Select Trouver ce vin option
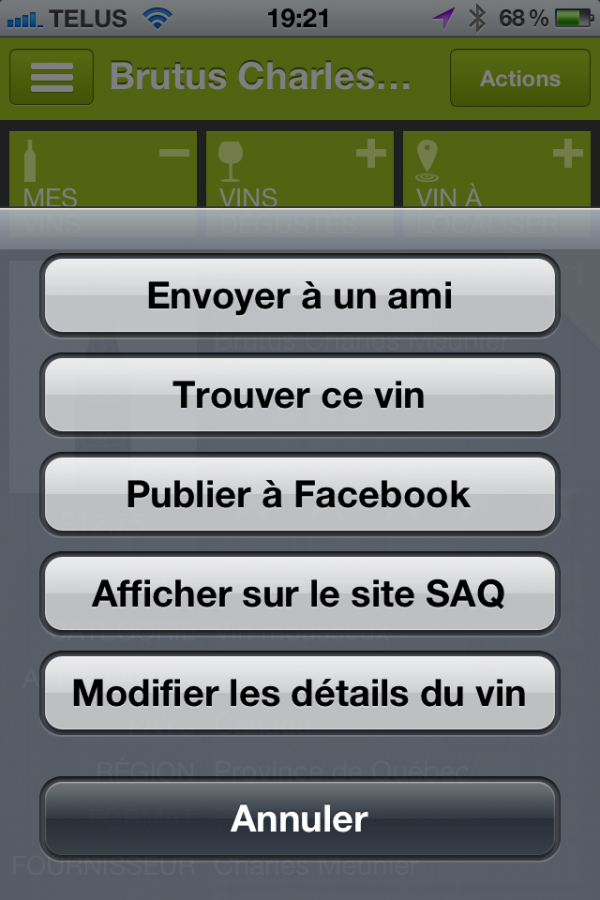Viewport: 600px width, 900px height. coord(299,395)
